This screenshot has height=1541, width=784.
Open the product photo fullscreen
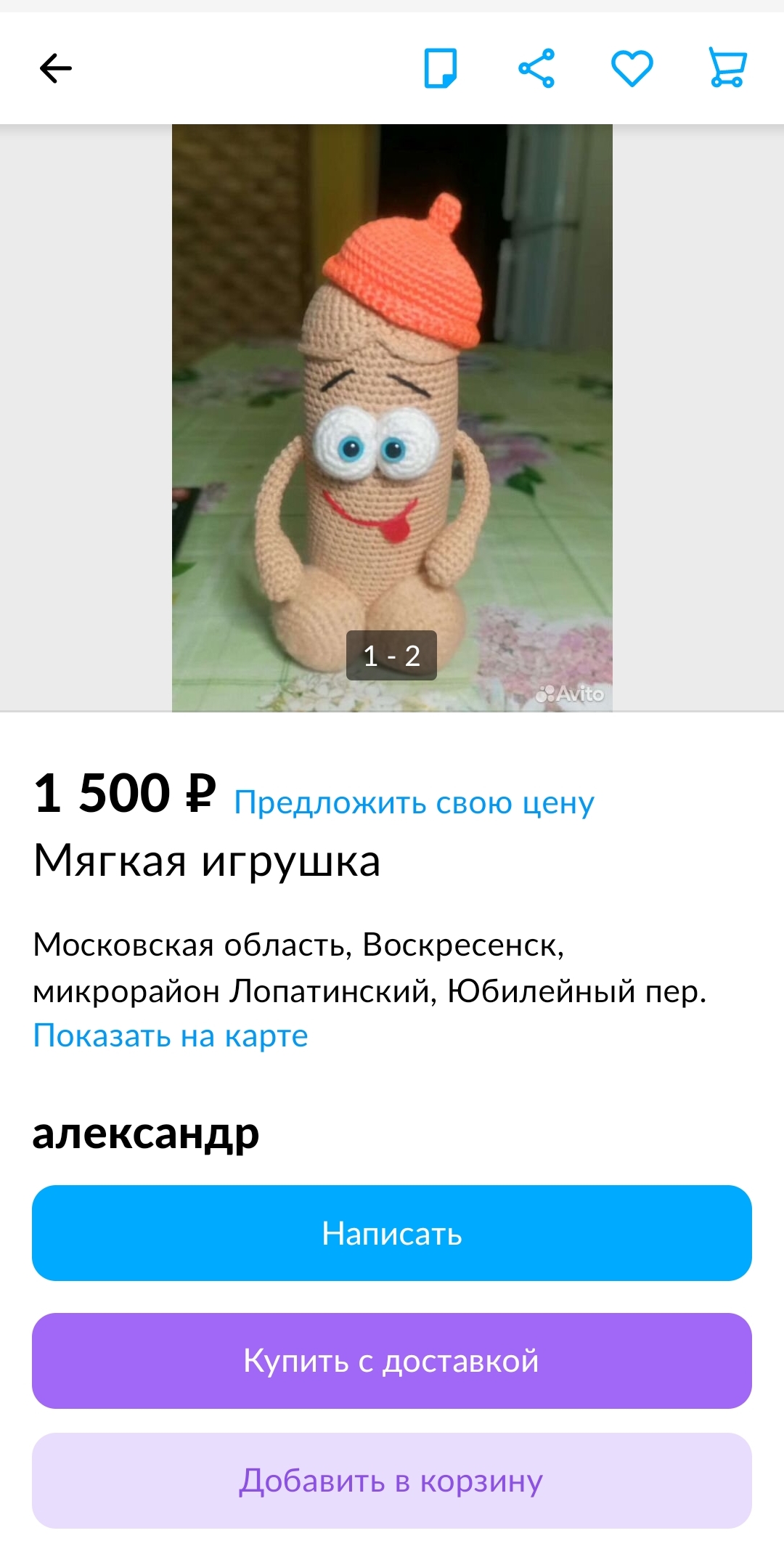pos(392,418)
